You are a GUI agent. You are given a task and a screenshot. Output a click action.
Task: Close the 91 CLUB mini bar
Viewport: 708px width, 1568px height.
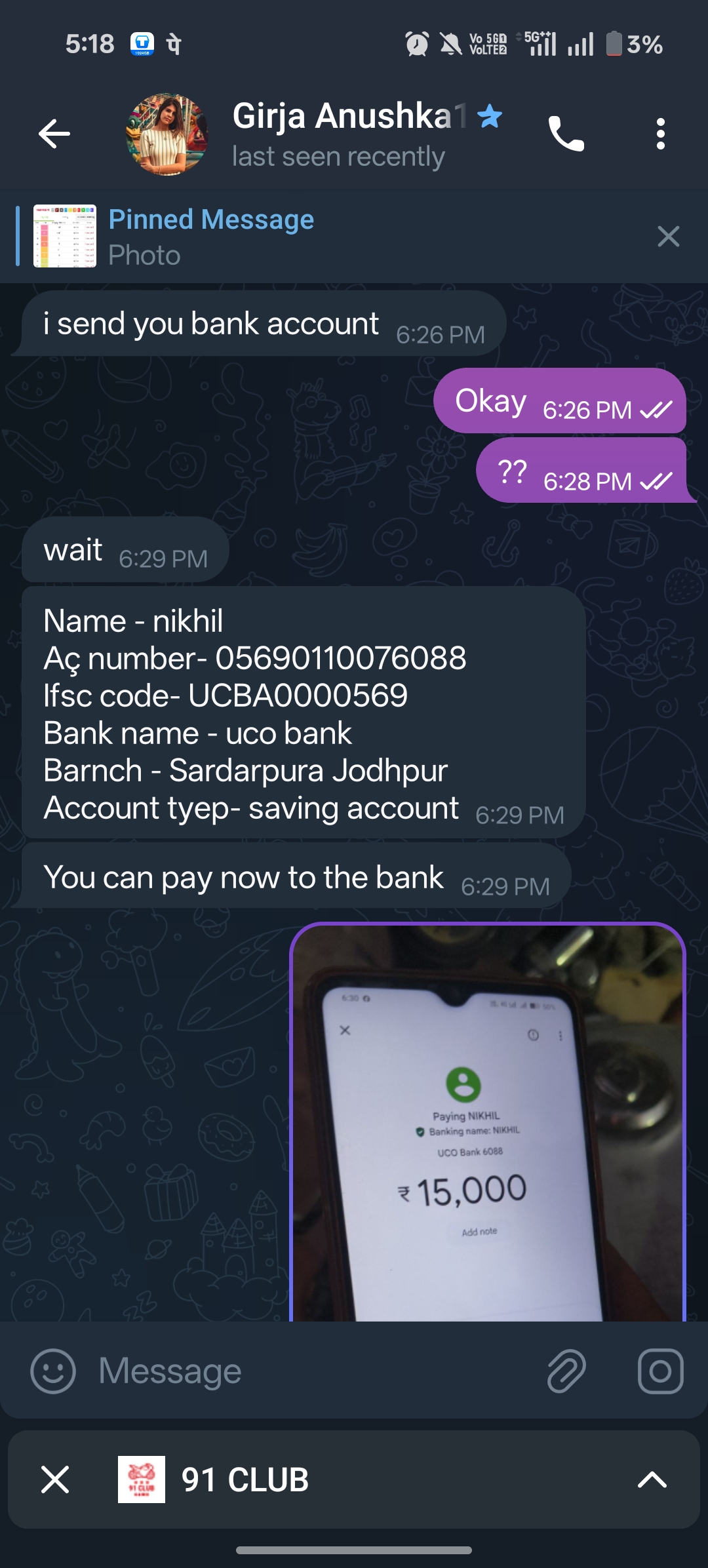[x=55, y=1480]
